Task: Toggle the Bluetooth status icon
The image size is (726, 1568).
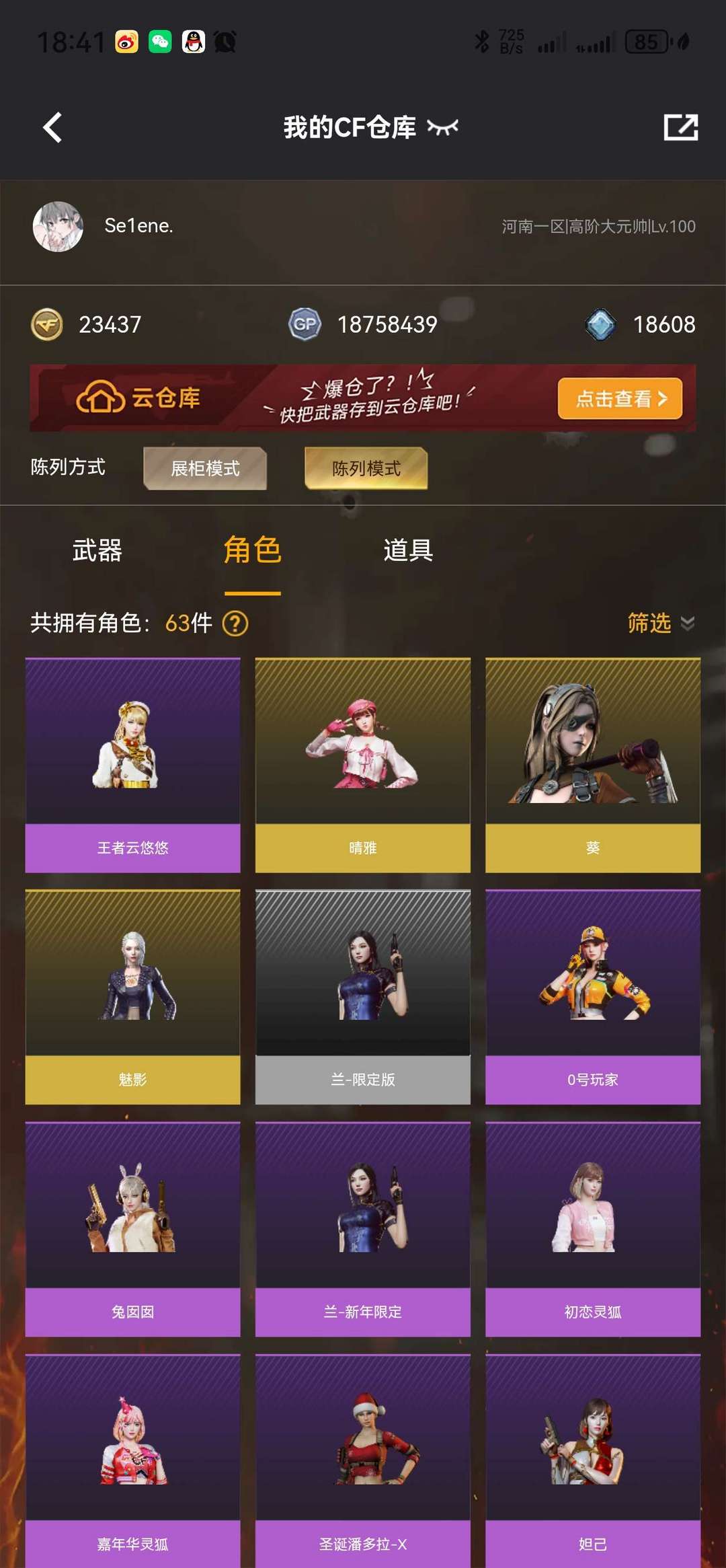Action: (x=483, y=42)
